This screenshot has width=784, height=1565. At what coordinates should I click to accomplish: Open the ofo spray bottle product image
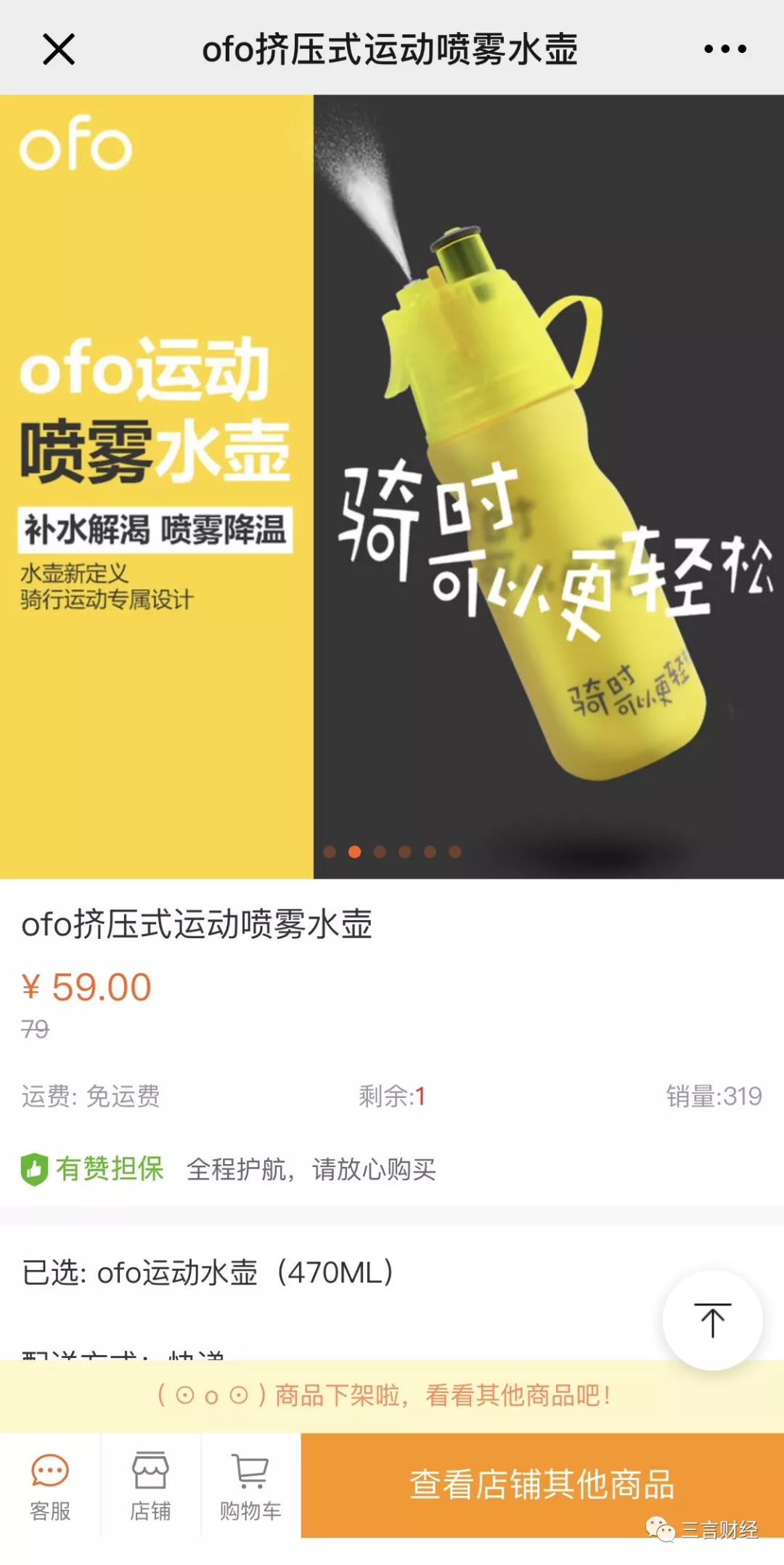click(392, 487)
